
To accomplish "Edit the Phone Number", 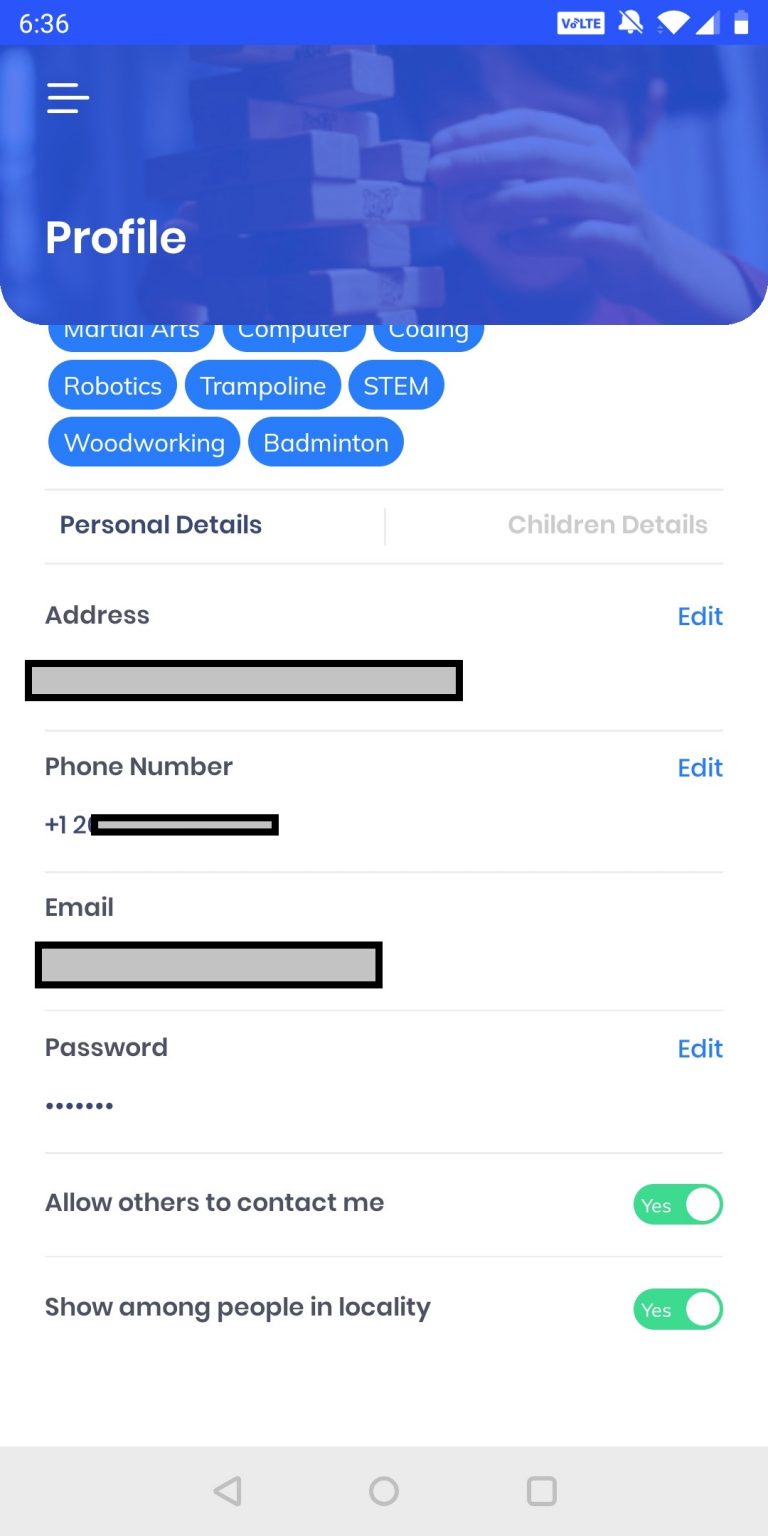I will tap(700, 768).
